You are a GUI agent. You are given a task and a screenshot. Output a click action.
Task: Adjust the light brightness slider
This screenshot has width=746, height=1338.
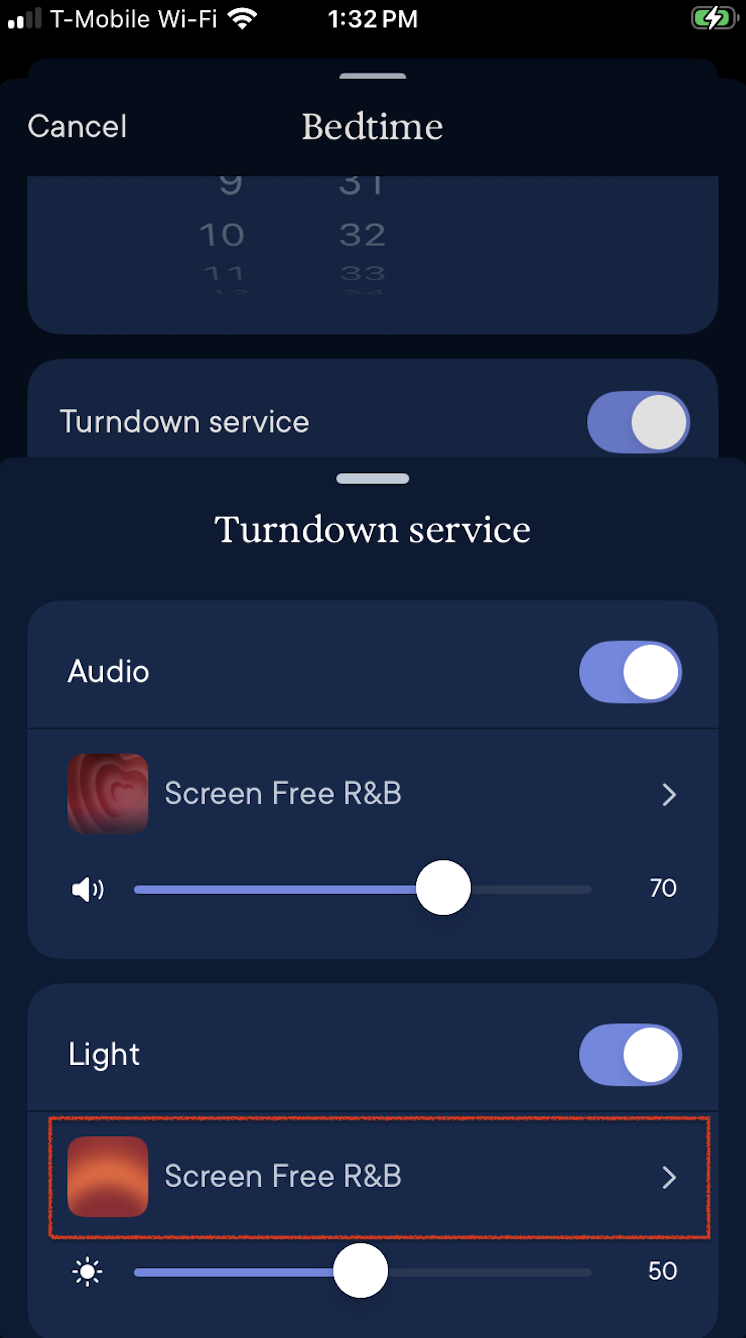click(362, 1271)
